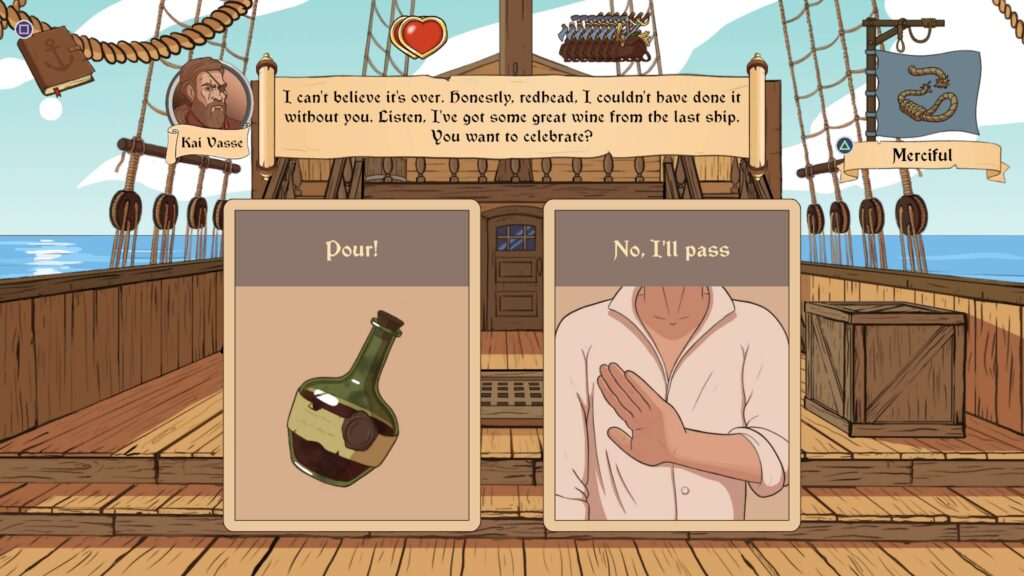Choose the "Pour!" wine bottle card
This screenshot has width=1024, height=576.
(352, 365)
